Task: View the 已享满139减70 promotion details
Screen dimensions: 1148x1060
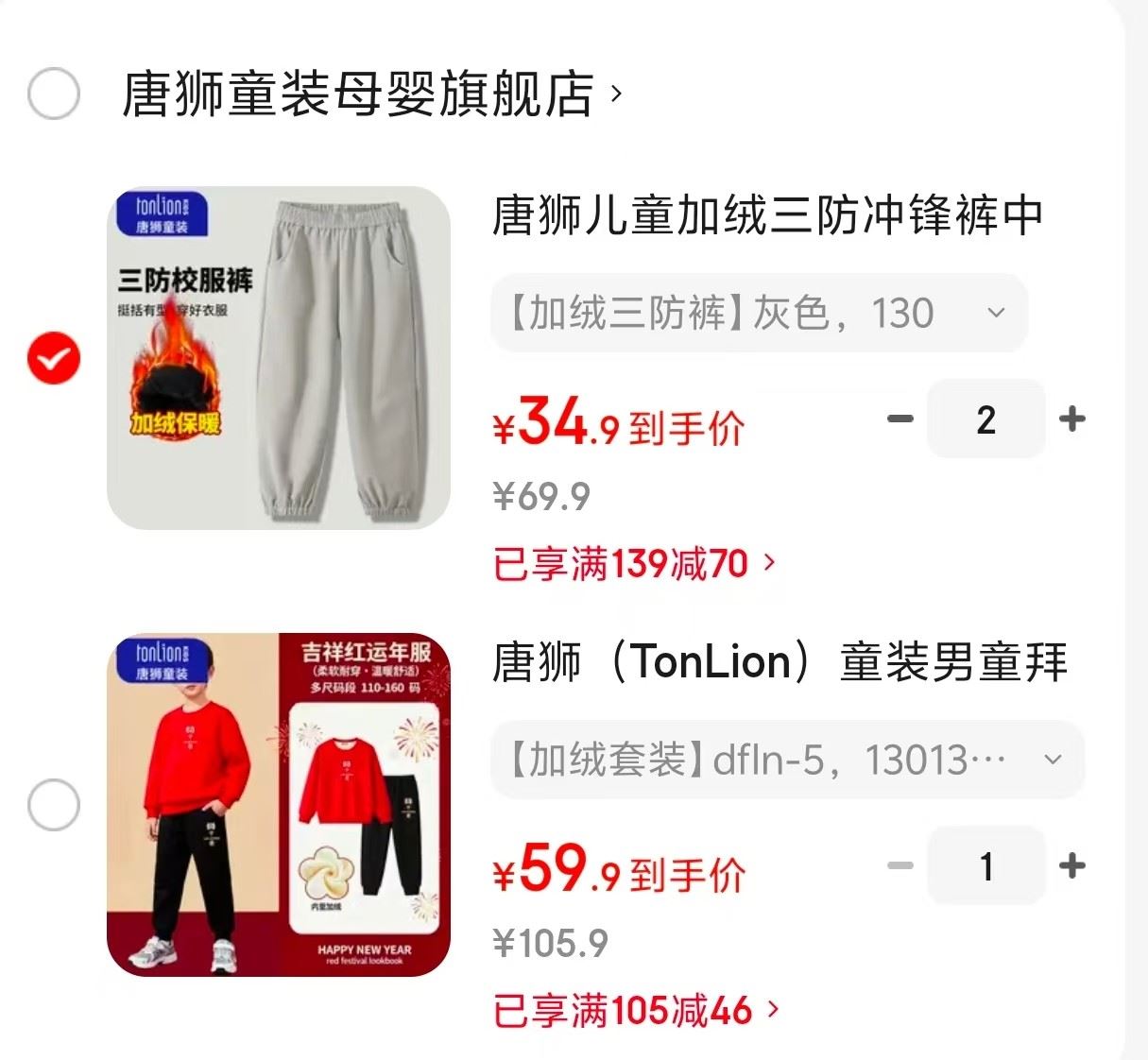Action: click(634, 564)
